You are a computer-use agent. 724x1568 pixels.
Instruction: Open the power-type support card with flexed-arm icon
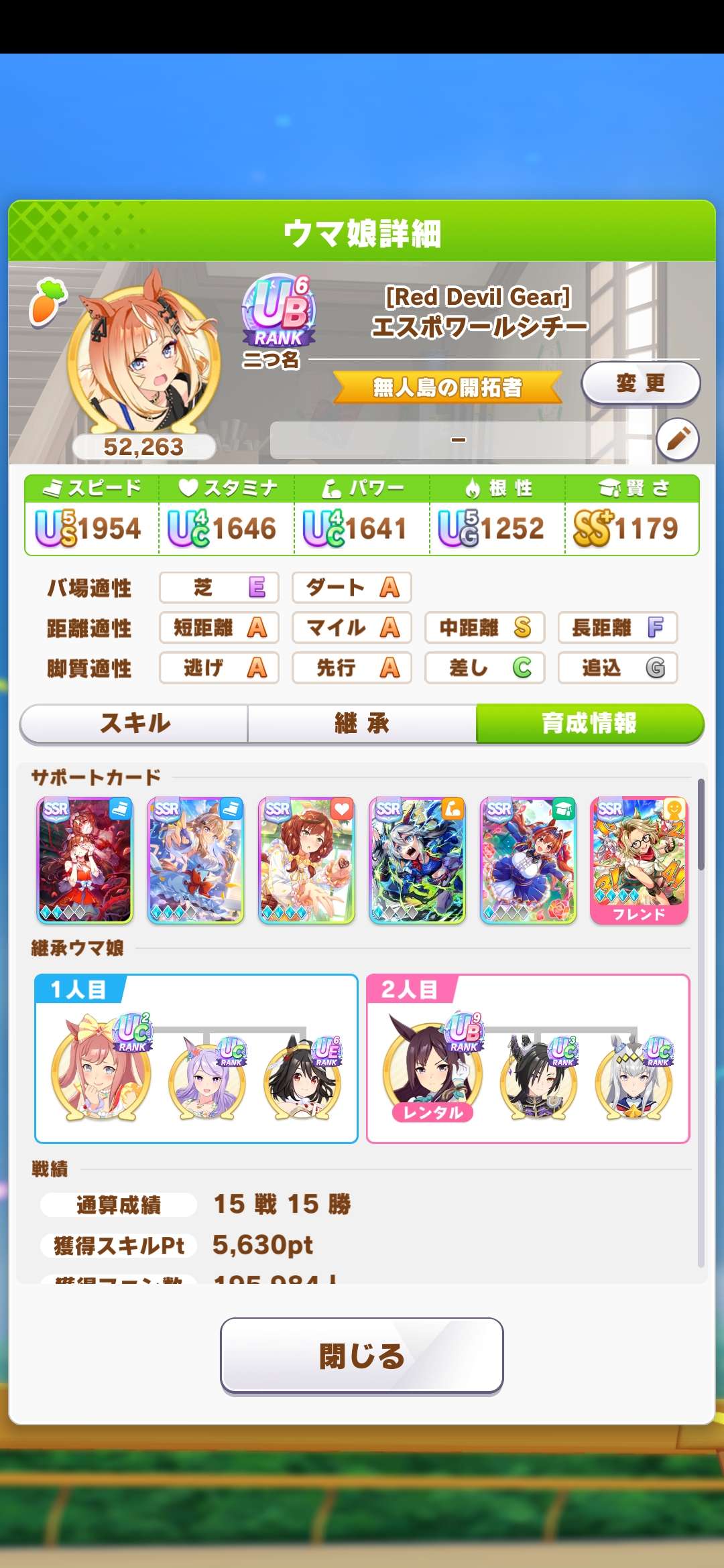(417, 860)
